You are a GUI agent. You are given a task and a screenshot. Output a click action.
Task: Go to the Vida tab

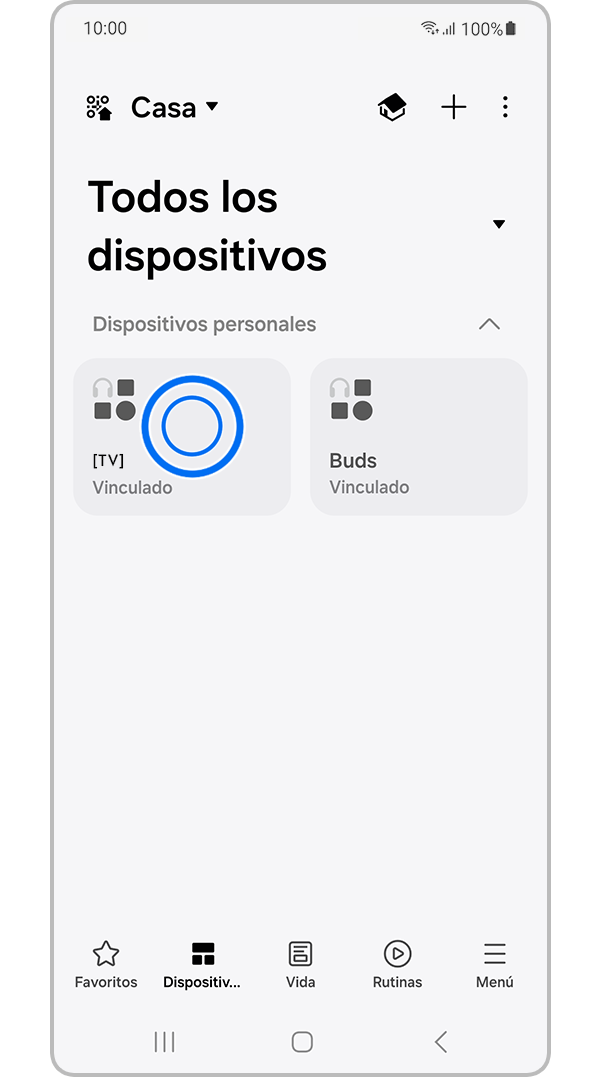coord(300,964)
